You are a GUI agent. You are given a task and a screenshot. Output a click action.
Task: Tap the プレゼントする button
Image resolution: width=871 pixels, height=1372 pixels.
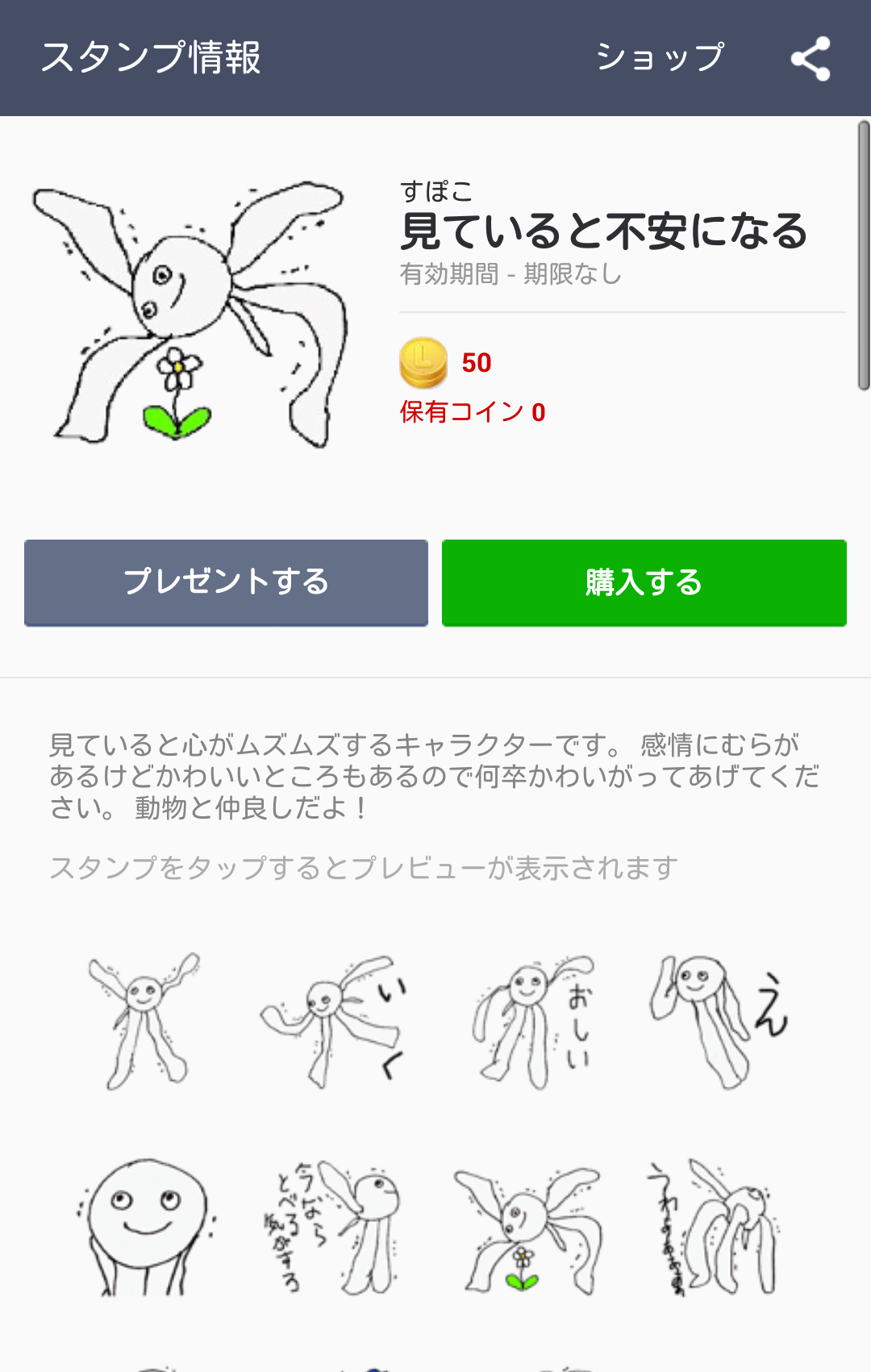tap(226, 582)
